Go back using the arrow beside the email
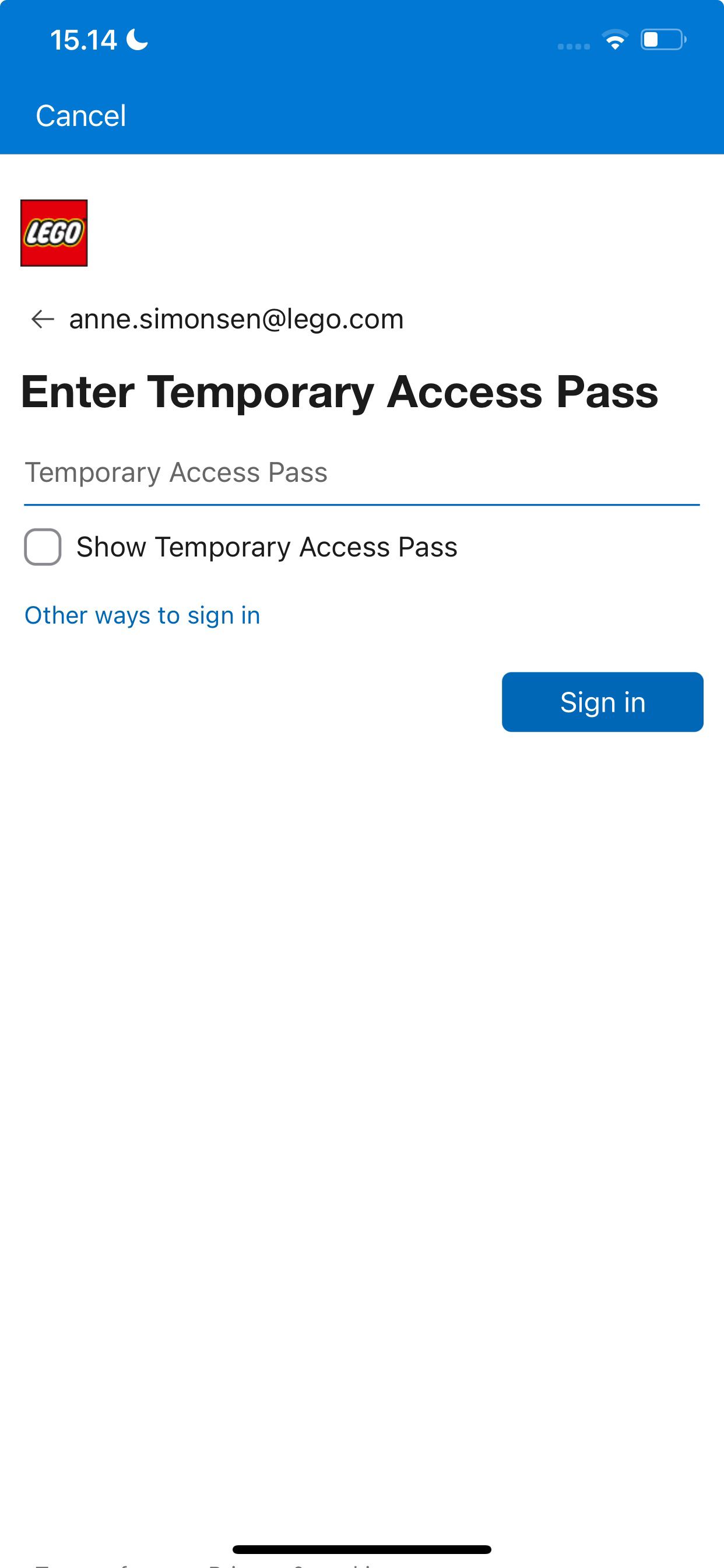Image resolution: width=724 pixels, height=1568 pixels. [43, 319]
